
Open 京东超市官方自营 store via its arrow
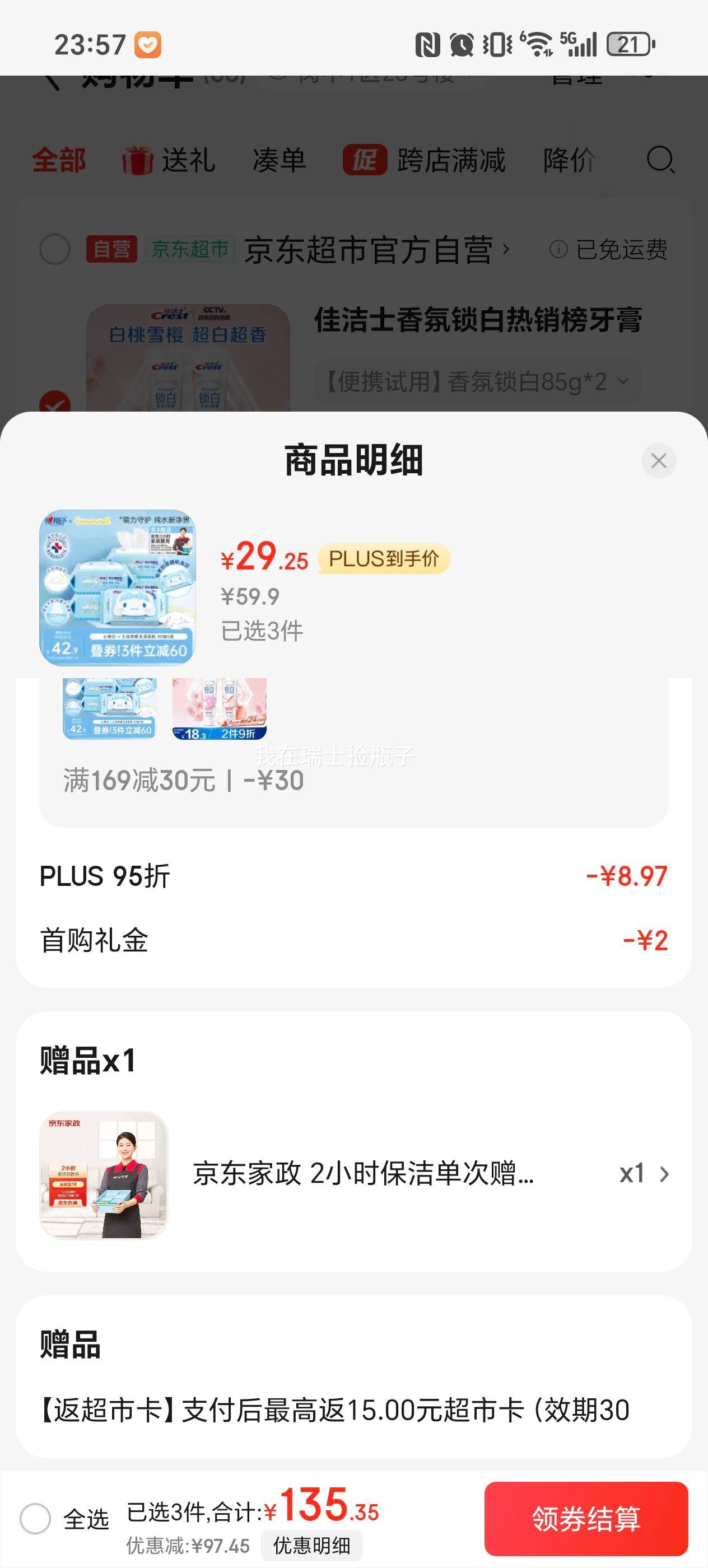coord(505,248)
